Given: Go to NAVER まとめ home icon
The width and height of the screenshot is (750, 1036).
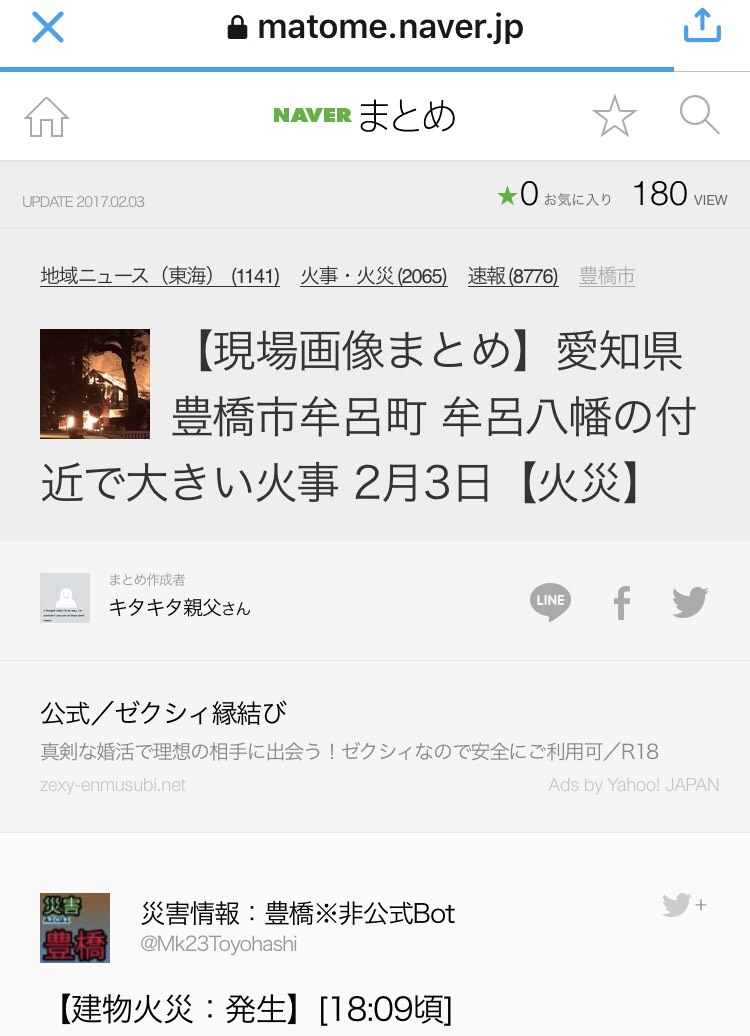Looking at the screenshot, I should (x=46, y=117).
